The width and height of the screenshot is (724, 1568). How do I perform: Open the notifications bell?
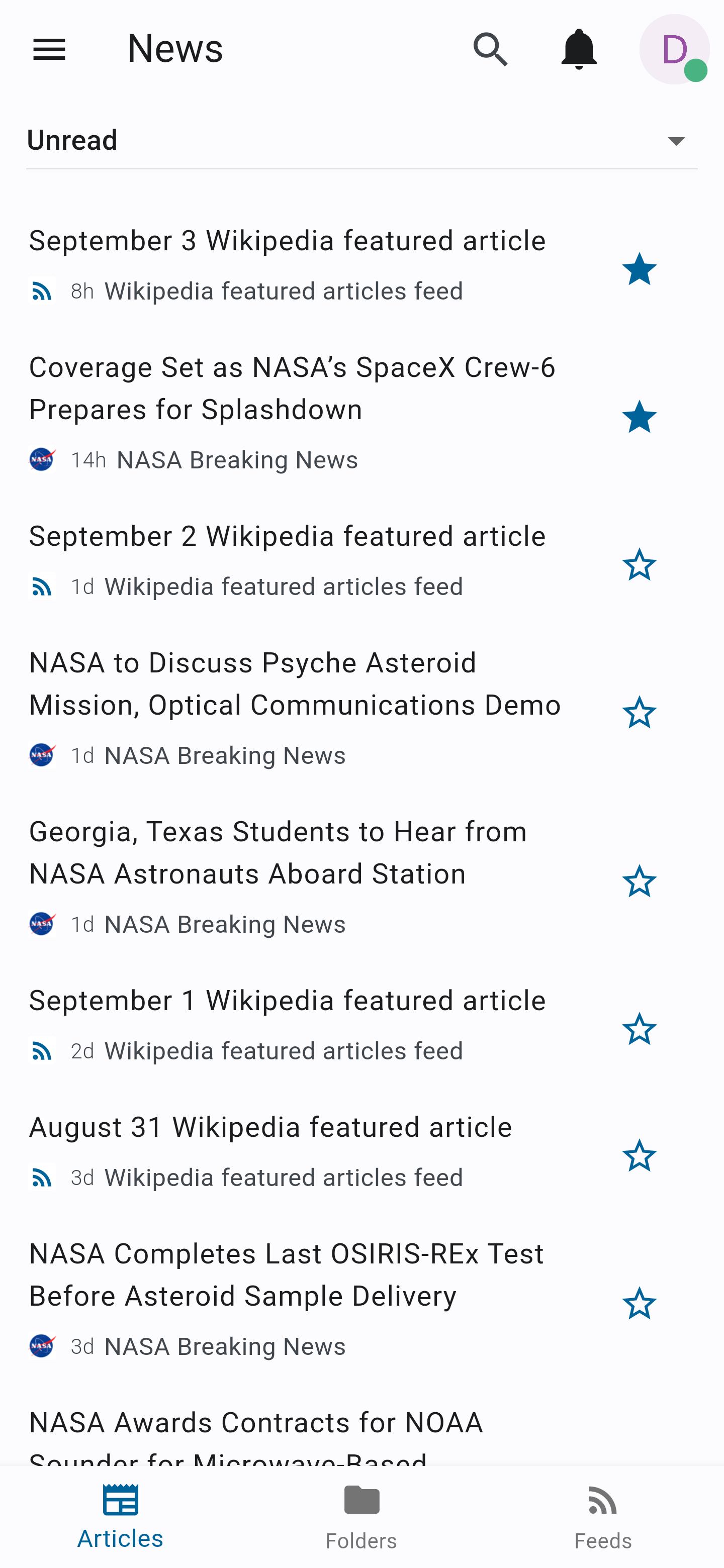coord(579,49)
